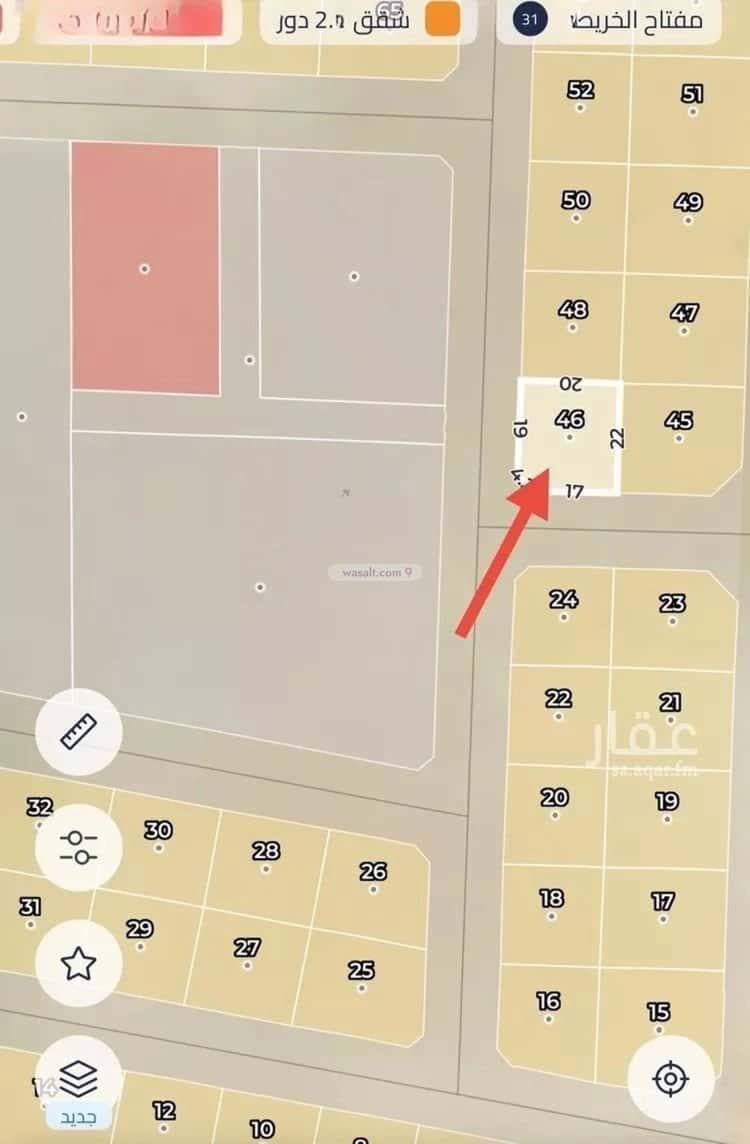This screenshot has height=1144, width=750.
Task: Center map on my current location
Action: pyautogui.click(x=670, y=1079)
